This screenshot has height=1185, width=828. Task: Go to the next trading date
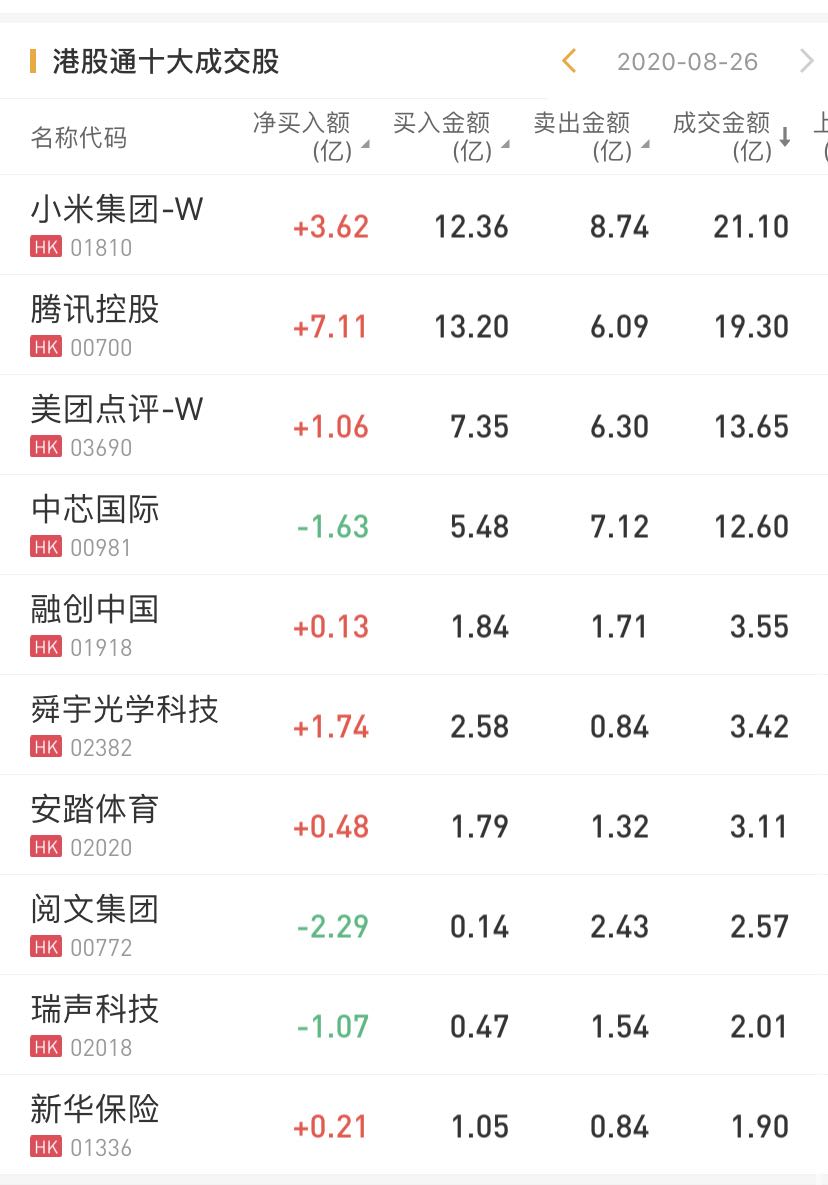click(x=806, y=62)
